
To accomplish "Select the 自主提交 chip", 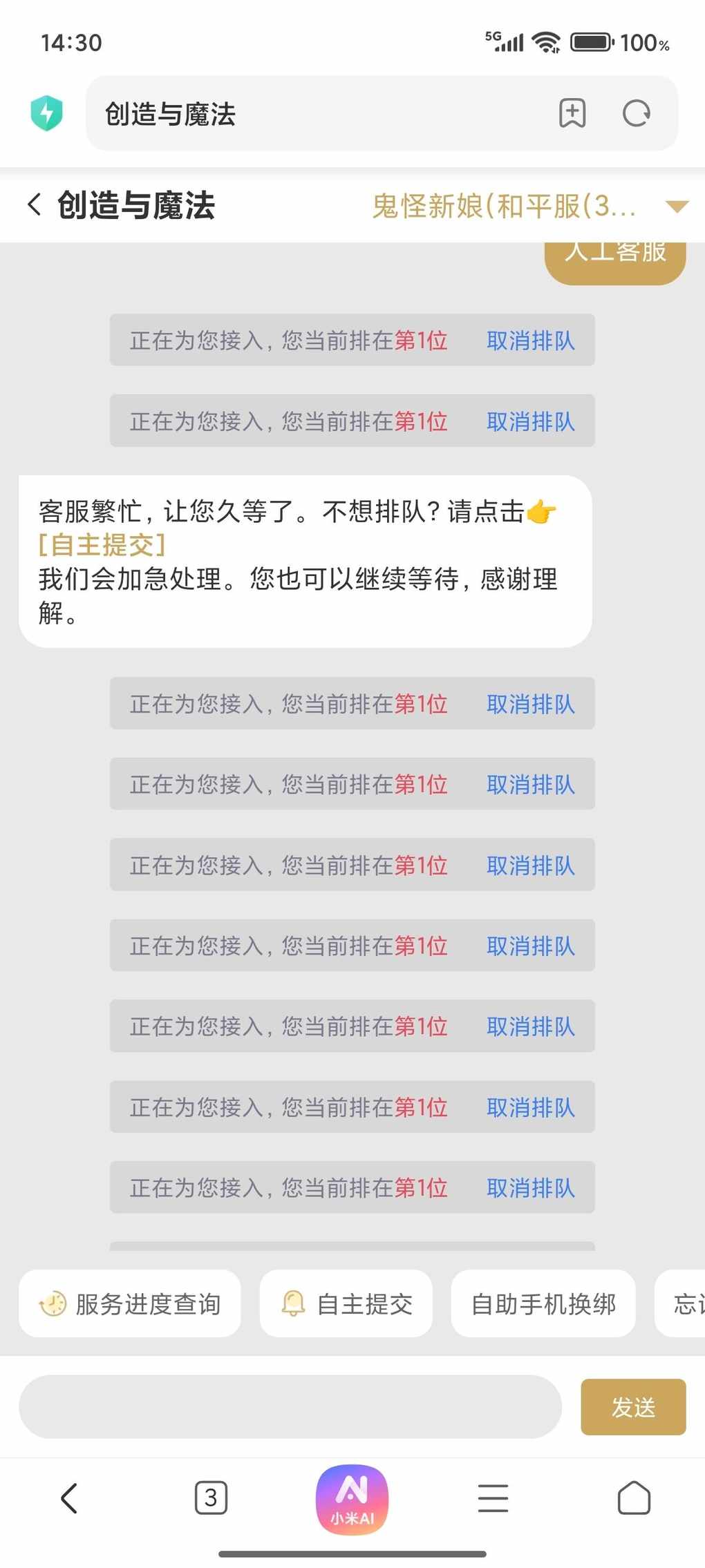I will pyautogui.click(x=346, y=1303).
